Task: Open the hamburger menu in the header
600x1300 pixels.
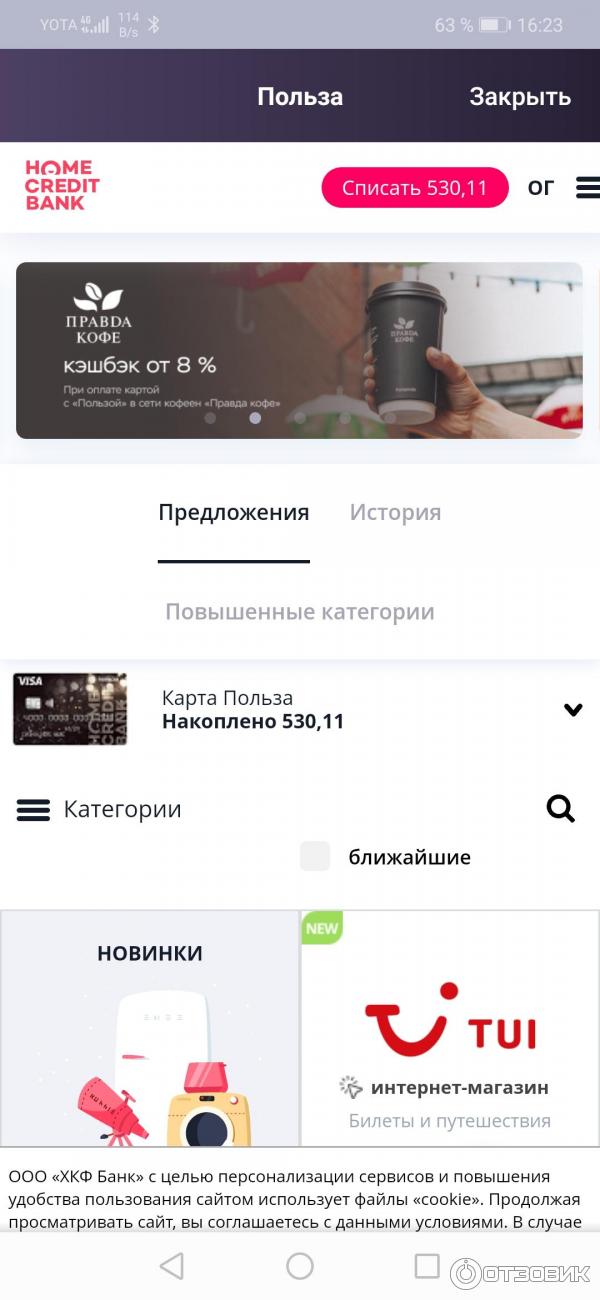Action: point(588,187)
